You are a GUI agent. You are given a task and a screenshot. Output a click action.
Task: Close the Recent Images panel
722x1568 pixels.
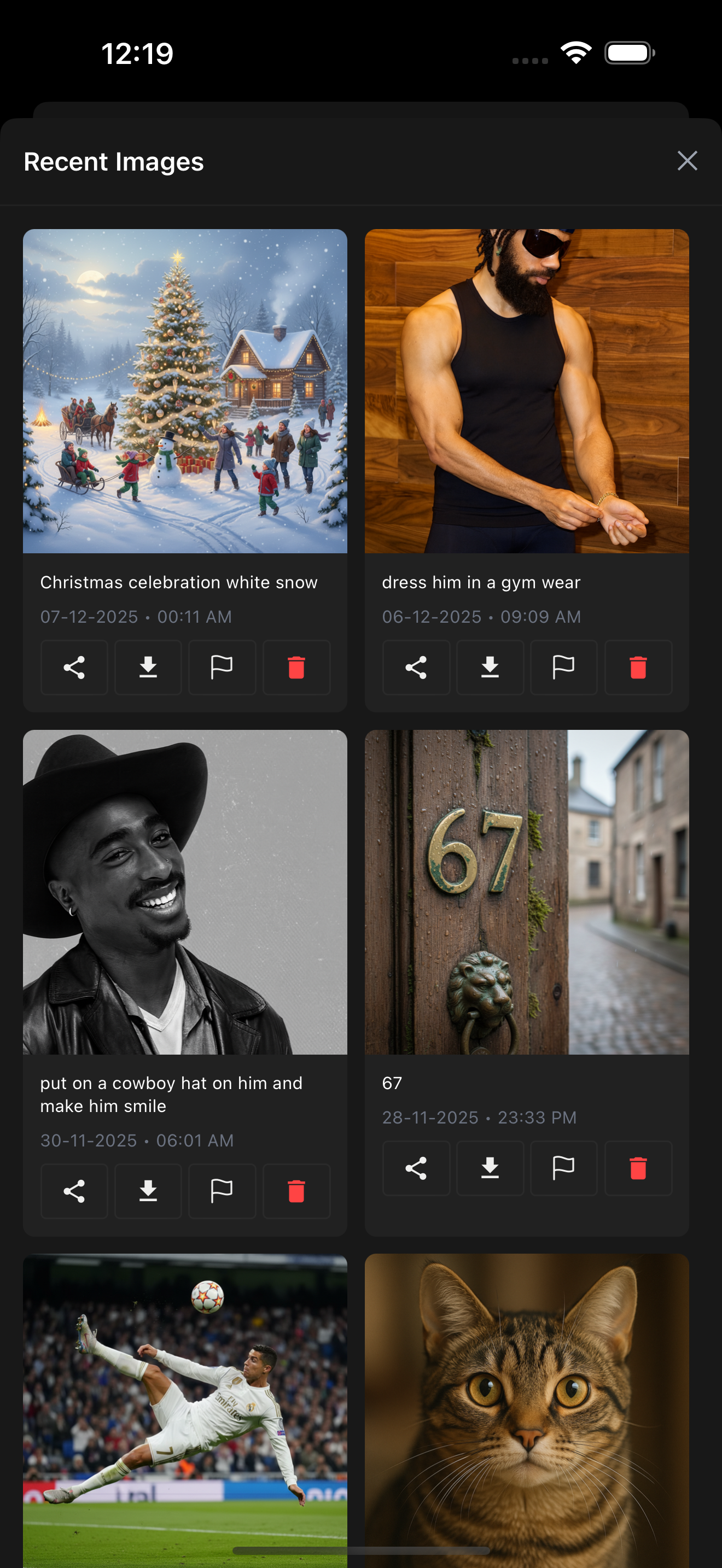[x=688, y=161]
